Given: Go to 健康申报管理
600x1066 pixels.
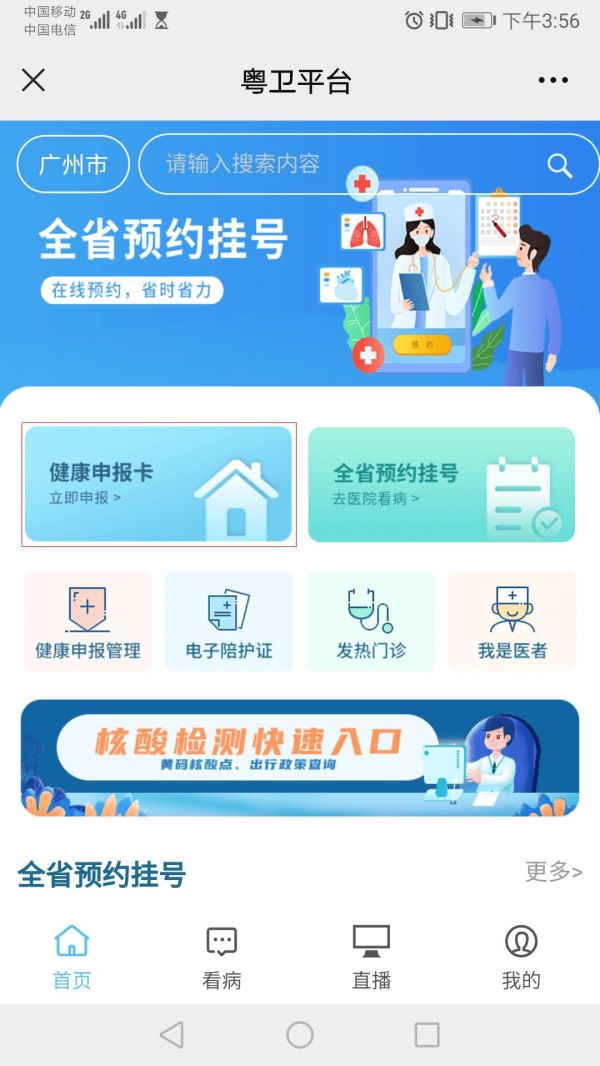Looking at the screenshot, I should click(87, 621).
